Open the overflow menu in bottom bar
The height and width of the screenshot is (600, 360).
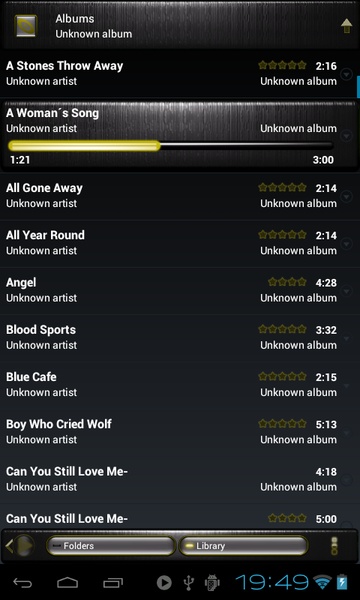click(x=334, y=546)
